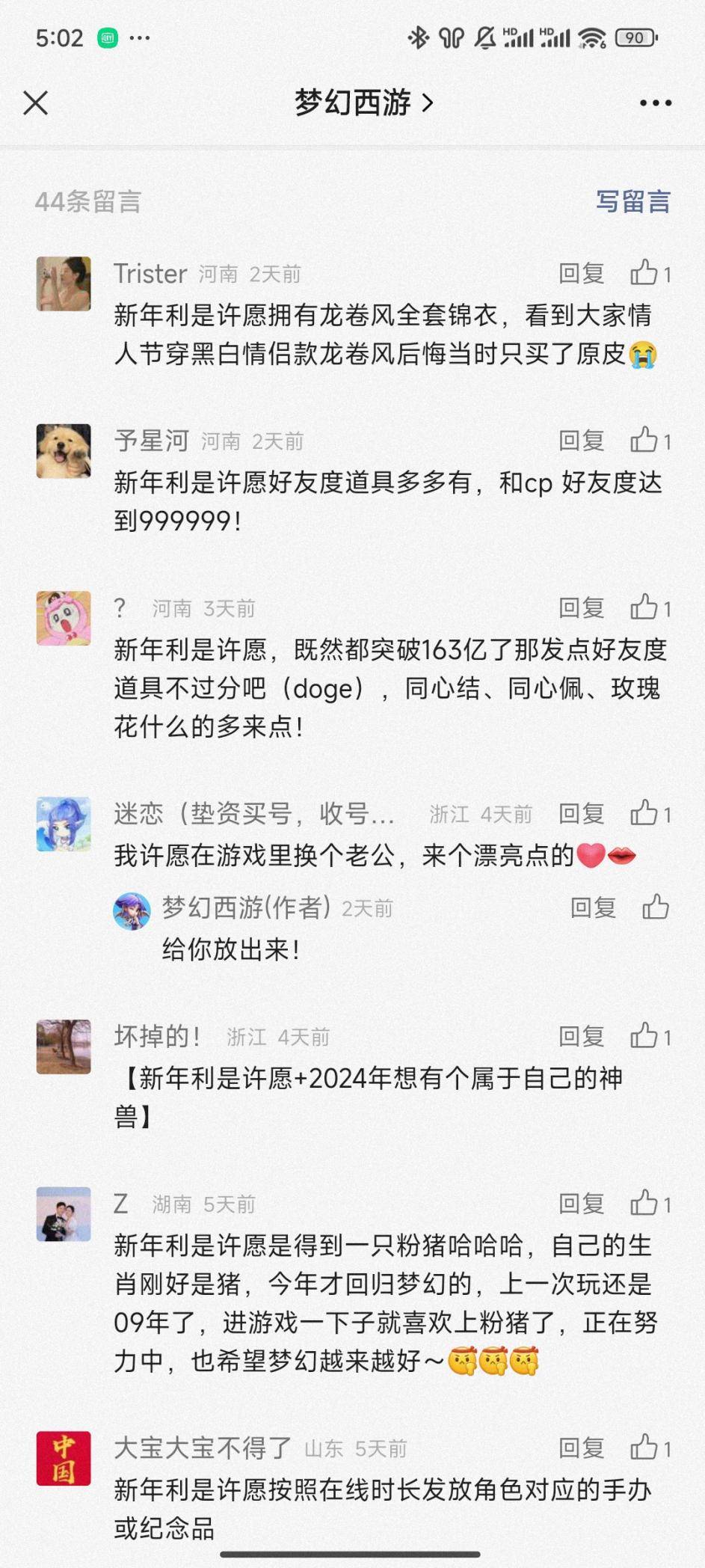The width and height of the screenshot is (705, 1568).
Task: Open the three-dot overflow menu
Action: 655,102
